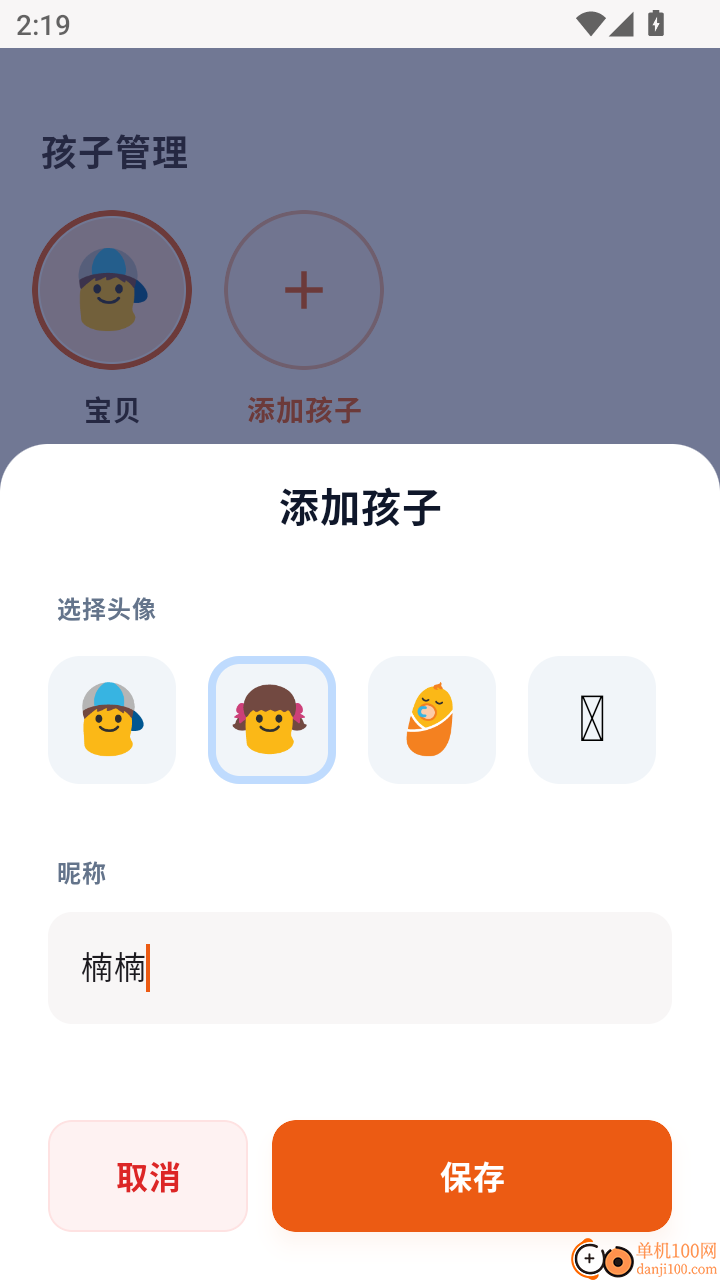Switch selection to the boy avatar

(x=111, y=719)
